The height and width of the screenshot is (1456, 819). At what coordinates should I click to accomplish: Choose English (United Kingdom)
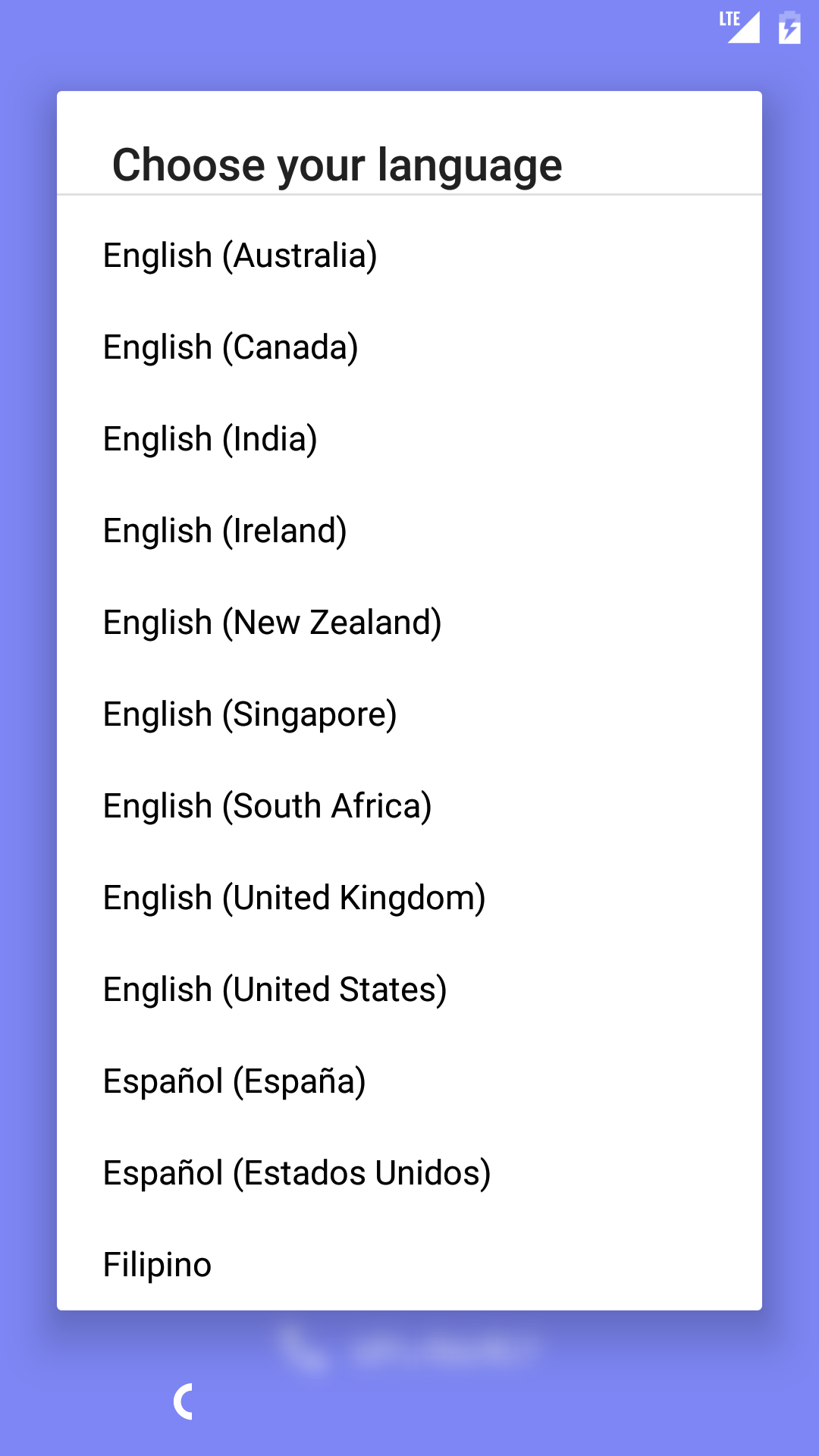[409, 898]
